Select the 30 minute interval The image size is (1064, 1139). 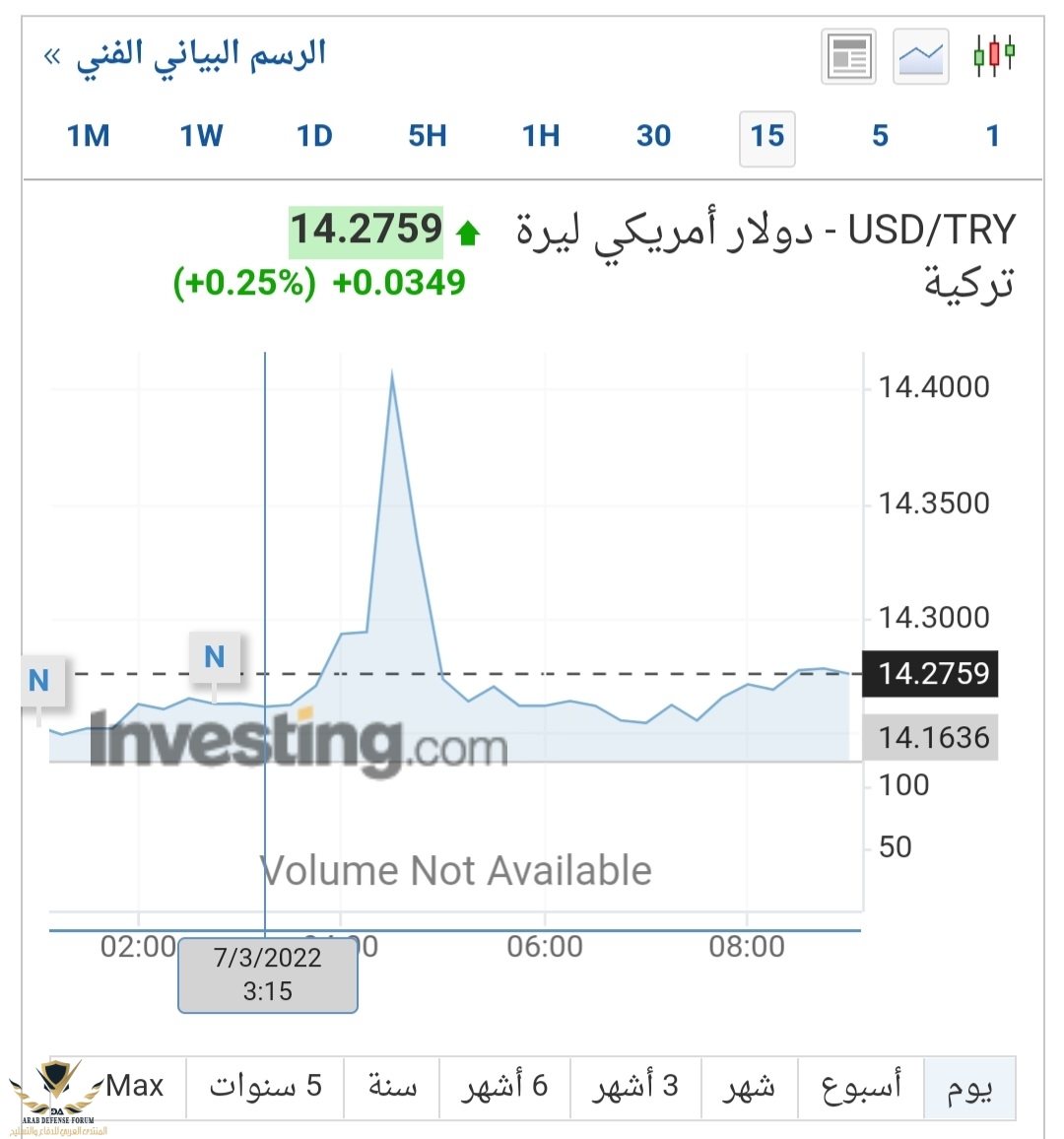point(653,136)
